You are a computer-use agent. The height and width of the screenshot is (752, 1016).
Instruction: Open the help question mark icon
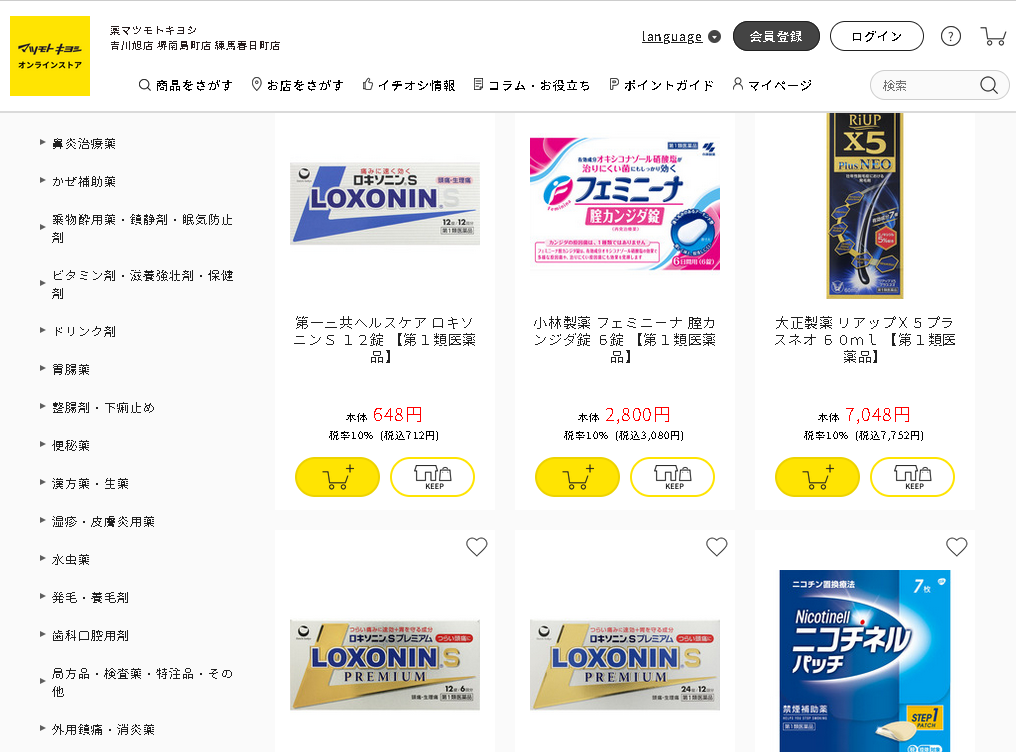click(x=951, y=36)
